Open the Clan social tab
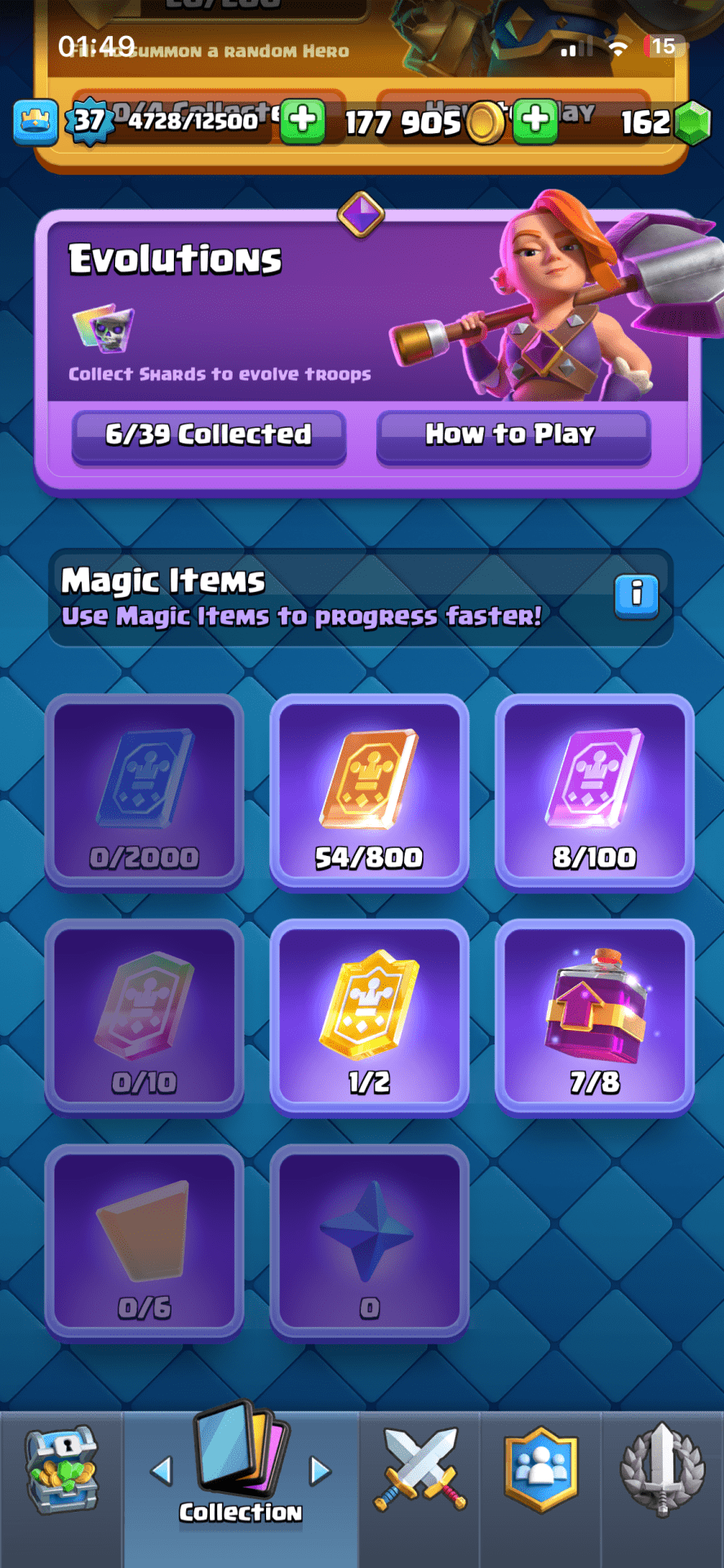 tap(540, 1472)
